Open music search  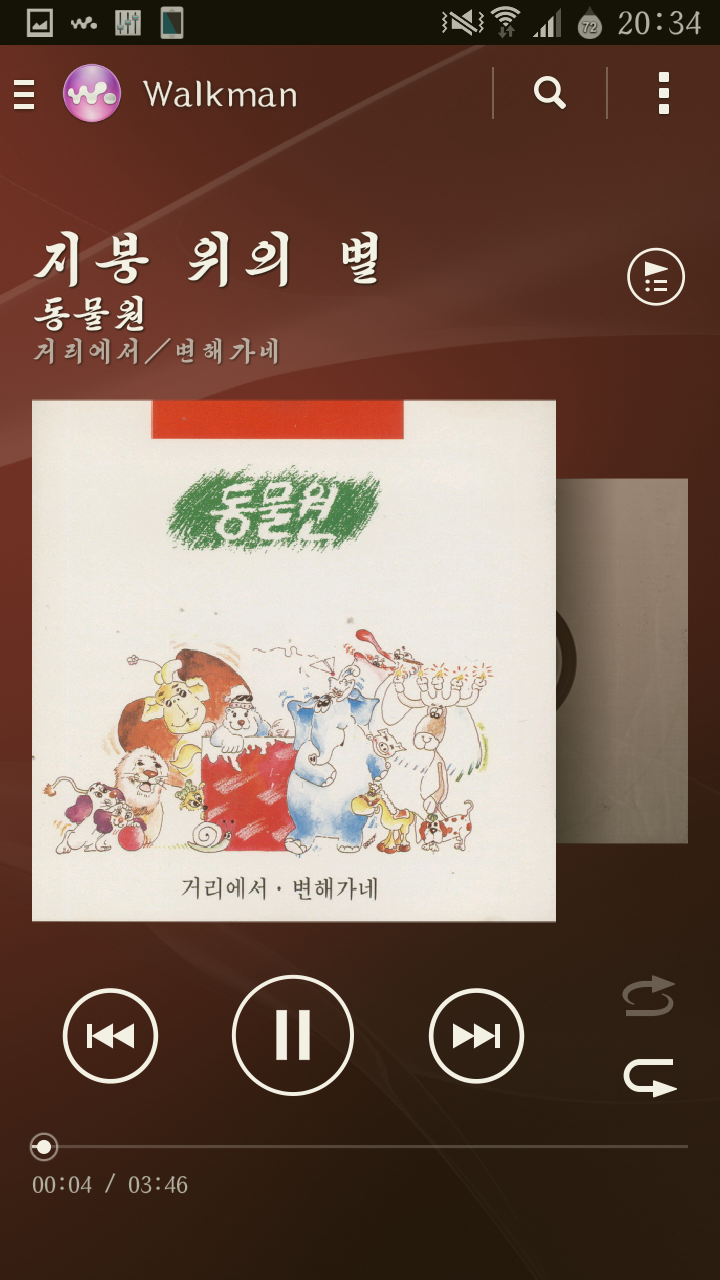click(550, 94)
